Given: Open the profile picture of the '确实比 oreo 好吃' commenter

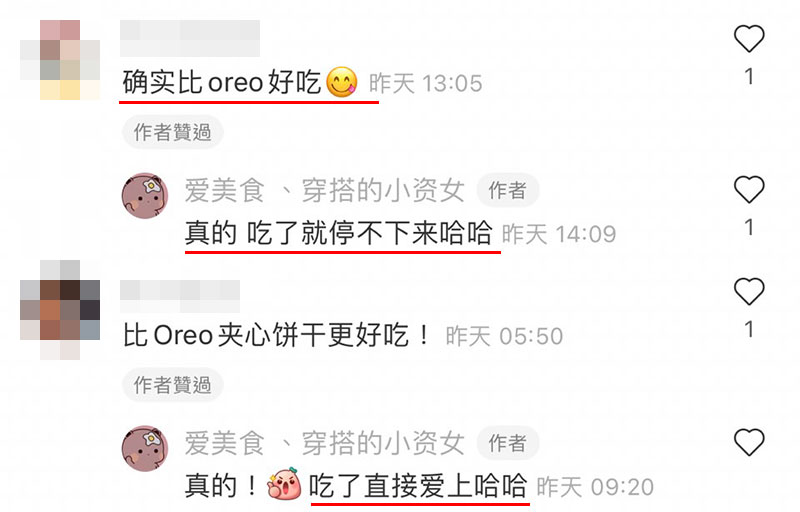Looking at the screenshot, I should click(61, 60).
